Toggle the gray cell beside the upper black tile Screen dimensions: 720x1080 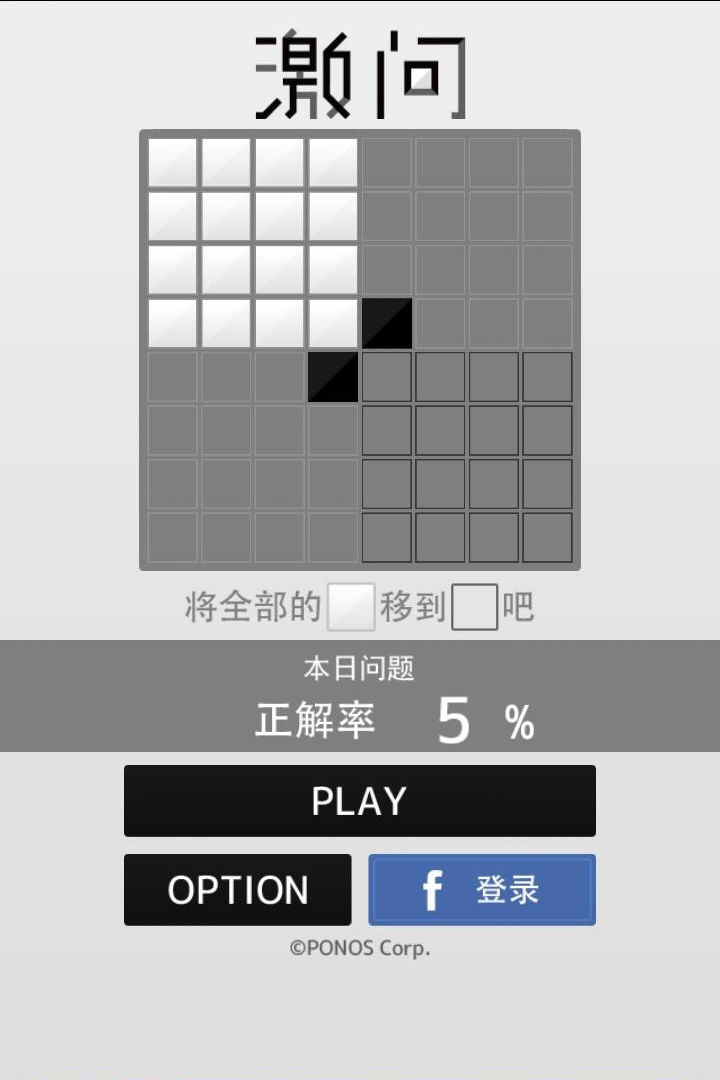440,322
